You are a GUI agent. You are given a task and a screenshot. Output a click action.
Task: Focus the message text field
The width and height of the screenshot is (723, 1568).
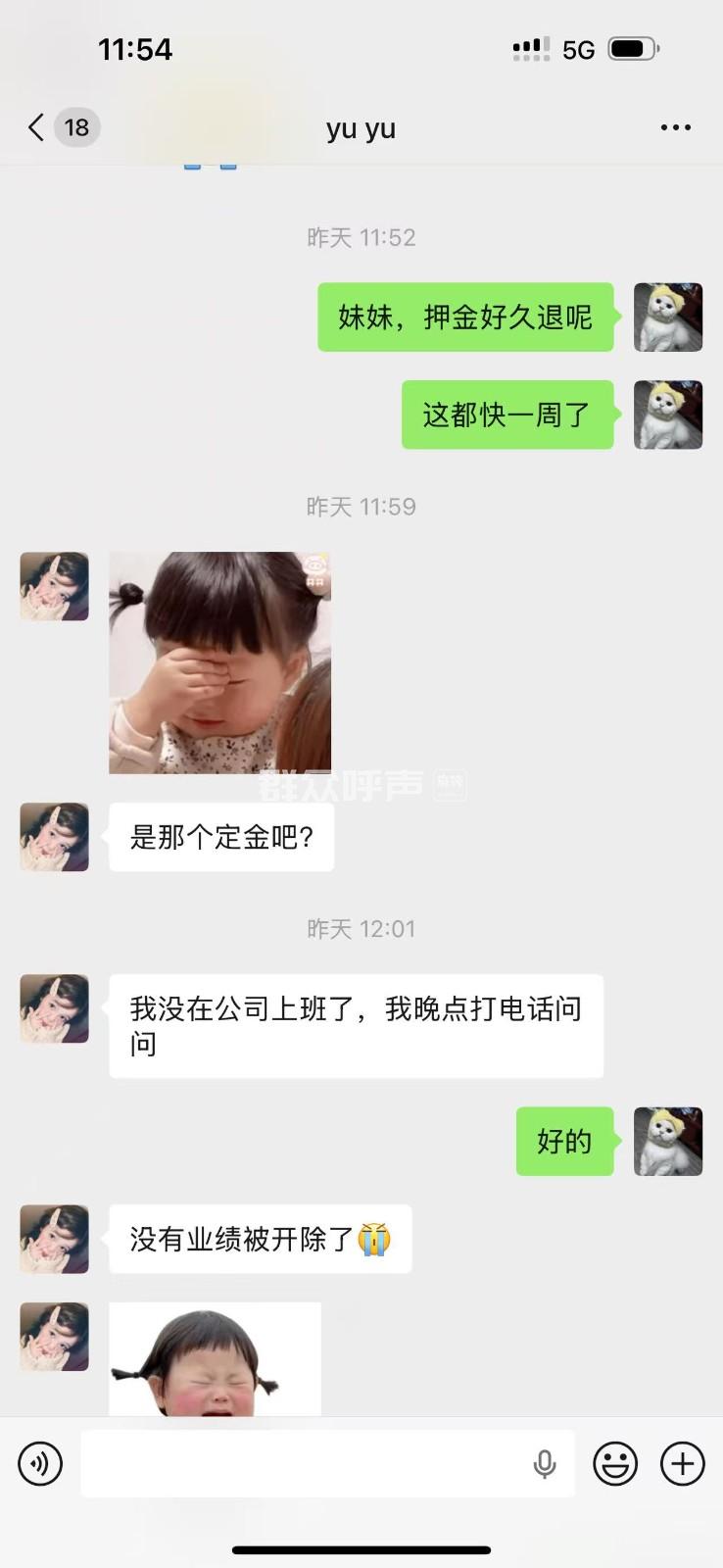[x=304, y=1464]
